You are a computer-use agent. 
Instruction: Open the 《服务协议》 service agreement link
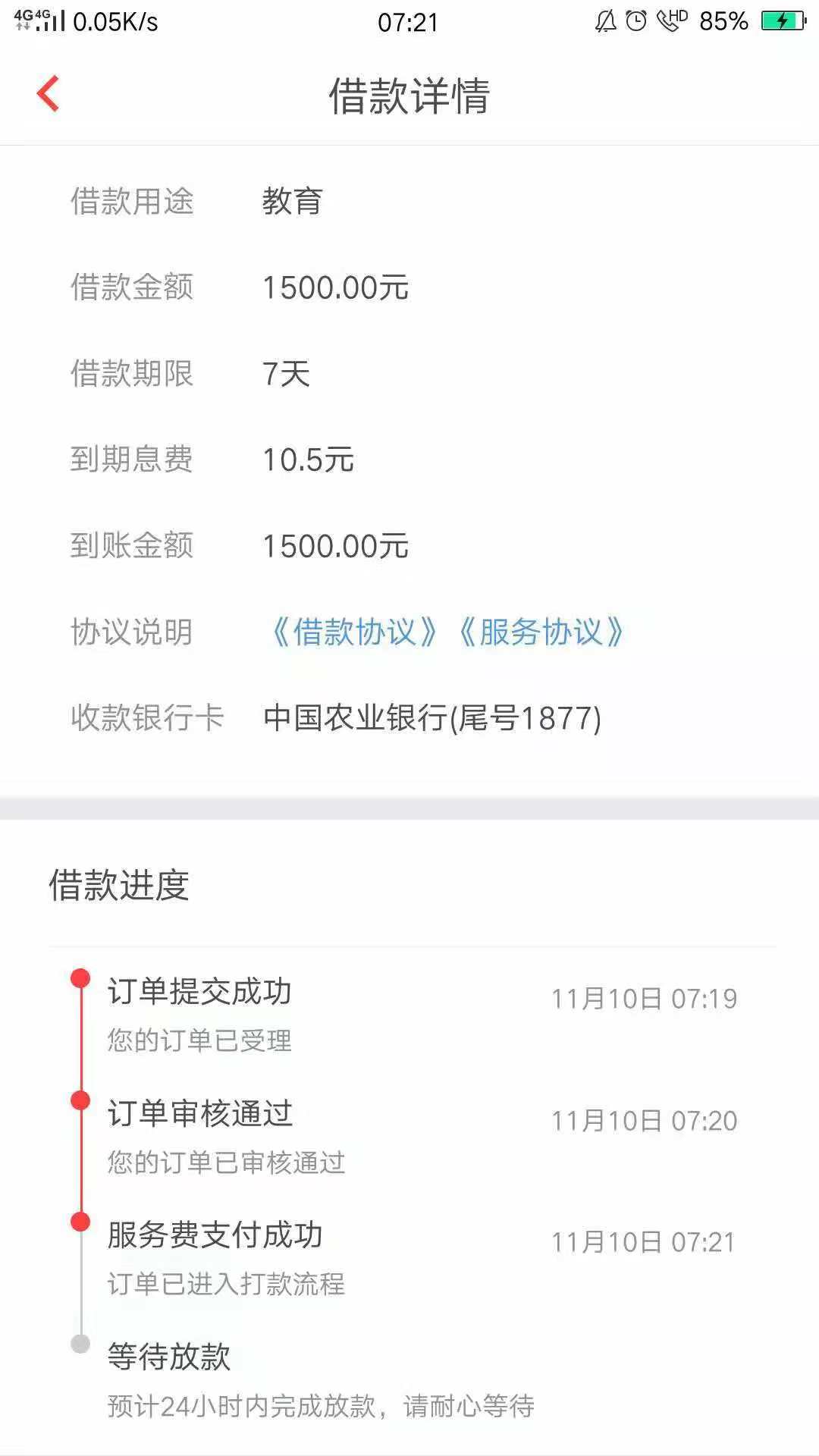pos(541,632)
